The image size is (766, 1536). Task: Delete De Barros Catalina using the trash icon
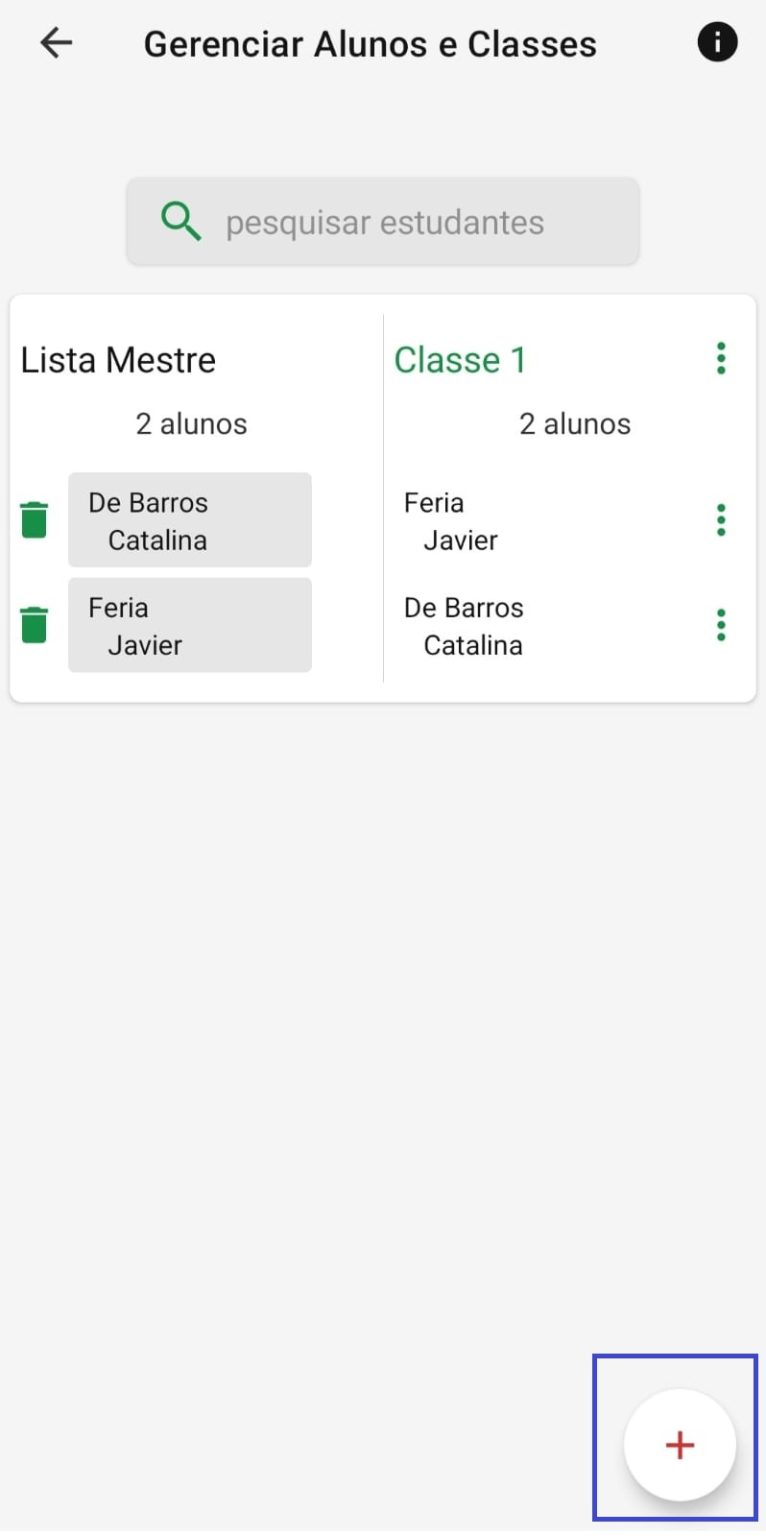(33, 520)
